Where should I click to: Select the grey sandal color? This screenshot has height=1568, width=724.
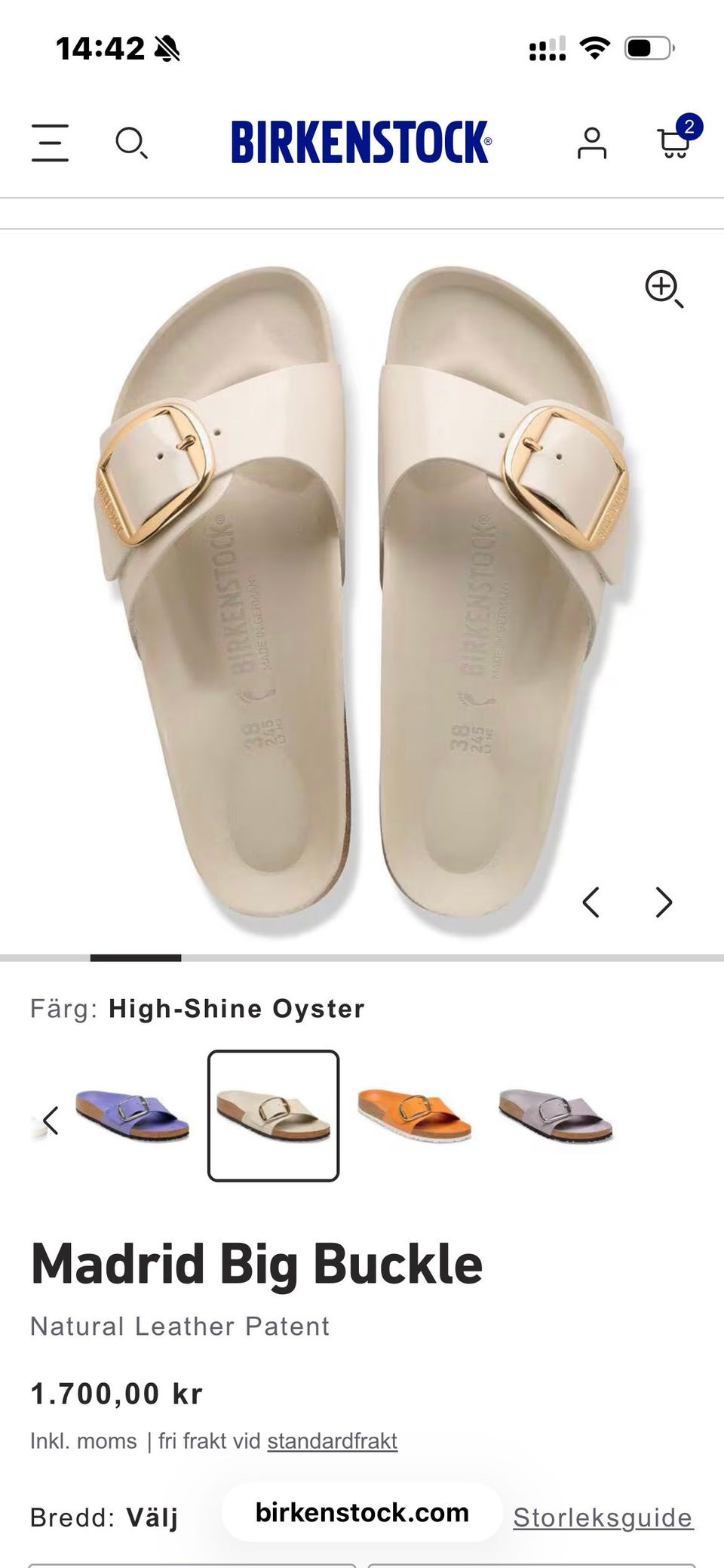(556, 1115)
